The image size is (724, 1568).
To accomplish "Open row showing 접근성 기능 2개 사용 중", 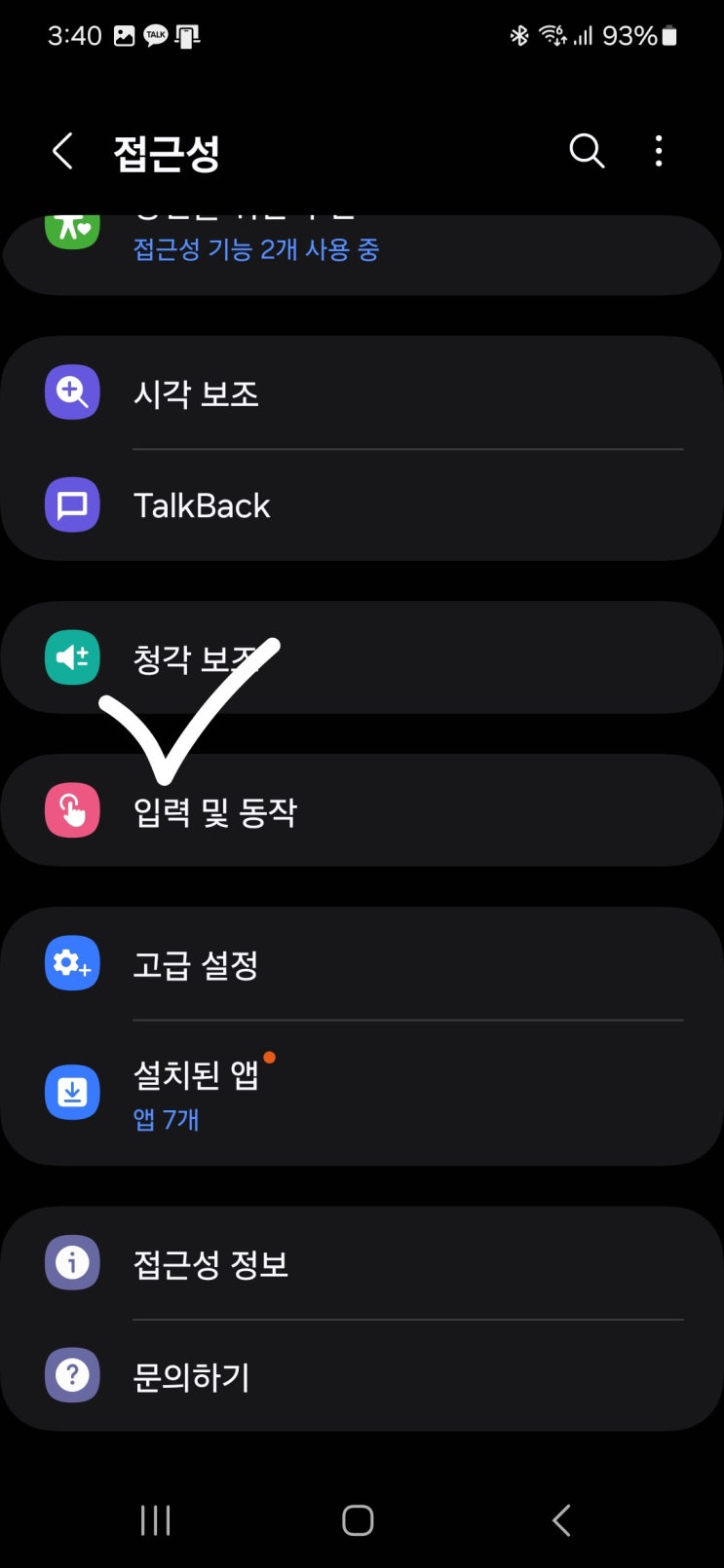I will point(362,253).
